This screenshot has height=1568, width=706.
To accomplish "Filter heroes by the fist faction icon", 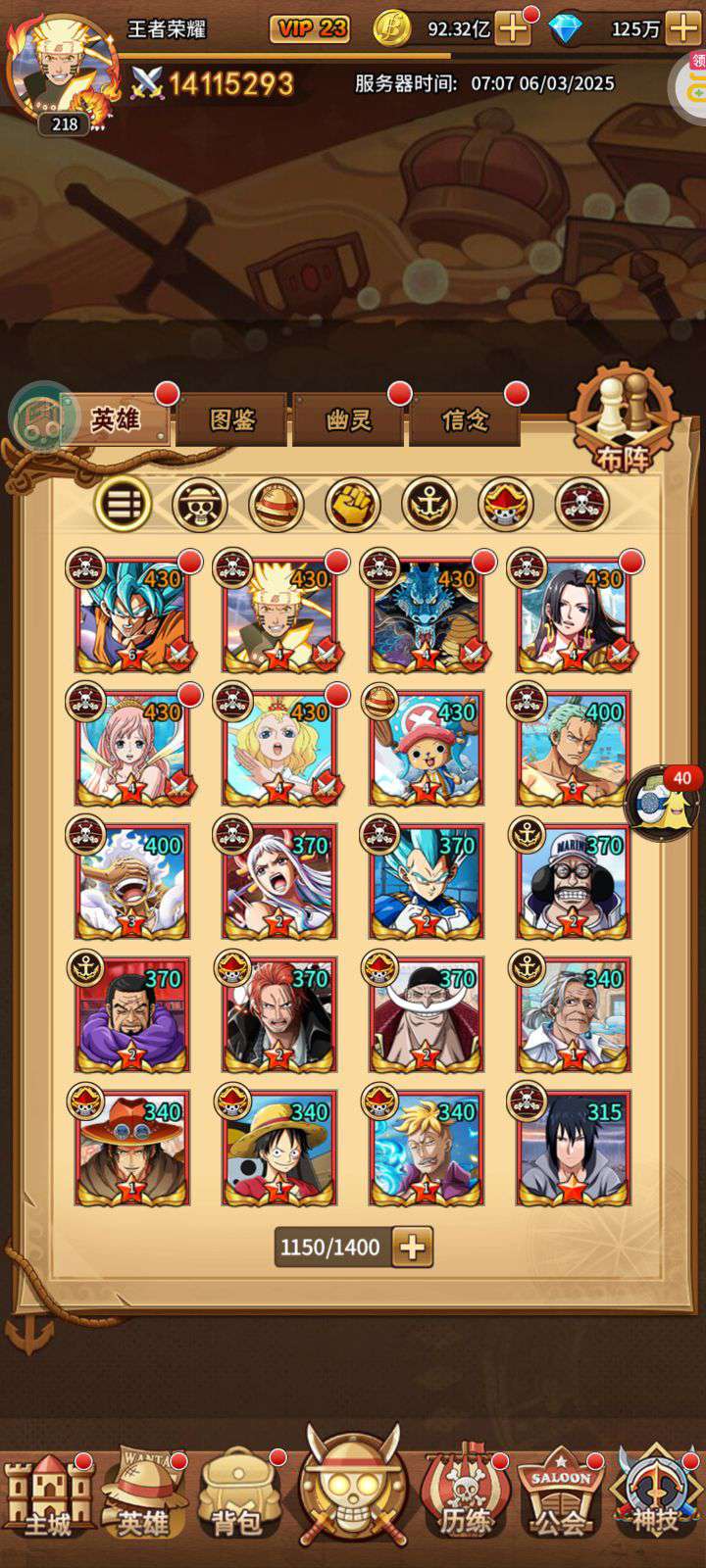I will point(352,505).
